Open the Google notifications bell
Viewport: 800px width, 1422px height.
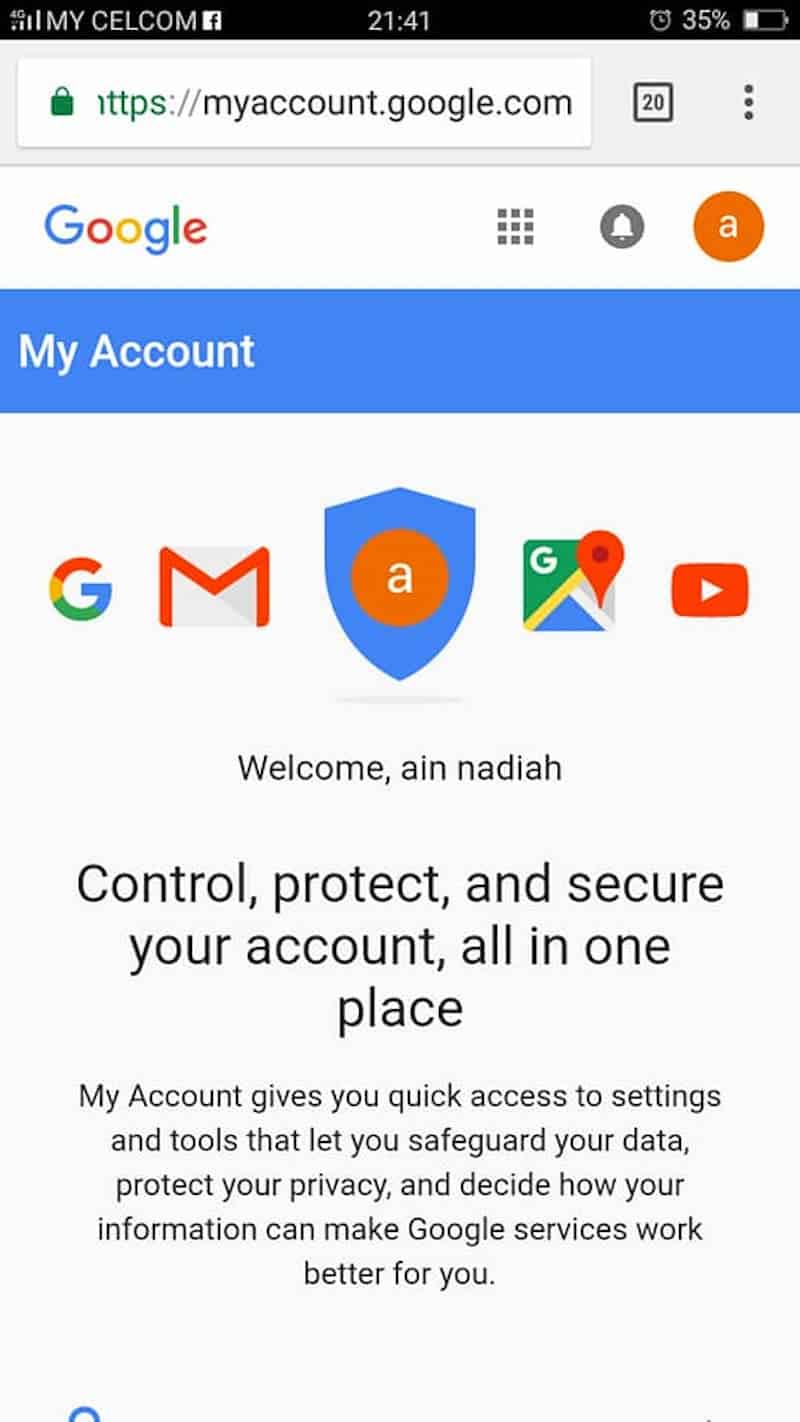pos(622,227)
